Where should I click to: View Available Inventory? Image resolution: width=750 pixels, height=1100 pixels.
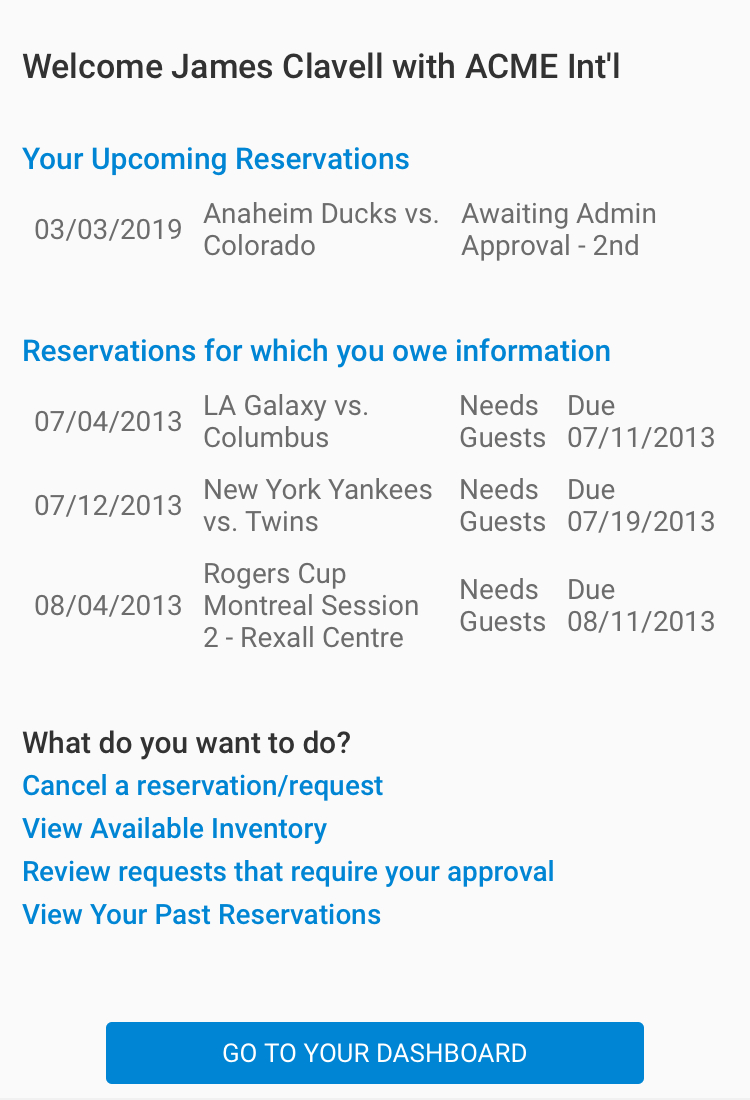point(174,829)
